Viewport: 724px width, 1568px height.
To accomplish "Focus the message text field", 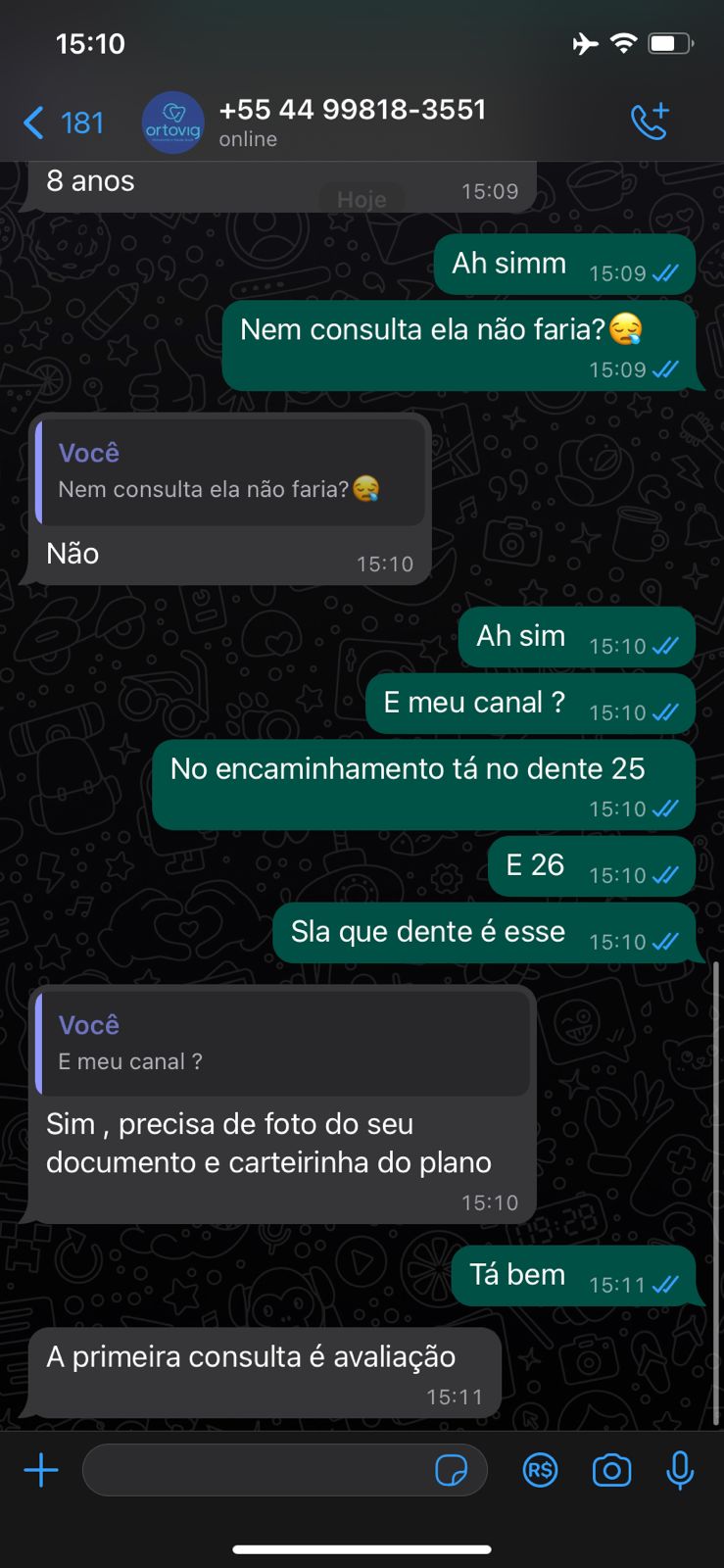I will (255, 1470).
